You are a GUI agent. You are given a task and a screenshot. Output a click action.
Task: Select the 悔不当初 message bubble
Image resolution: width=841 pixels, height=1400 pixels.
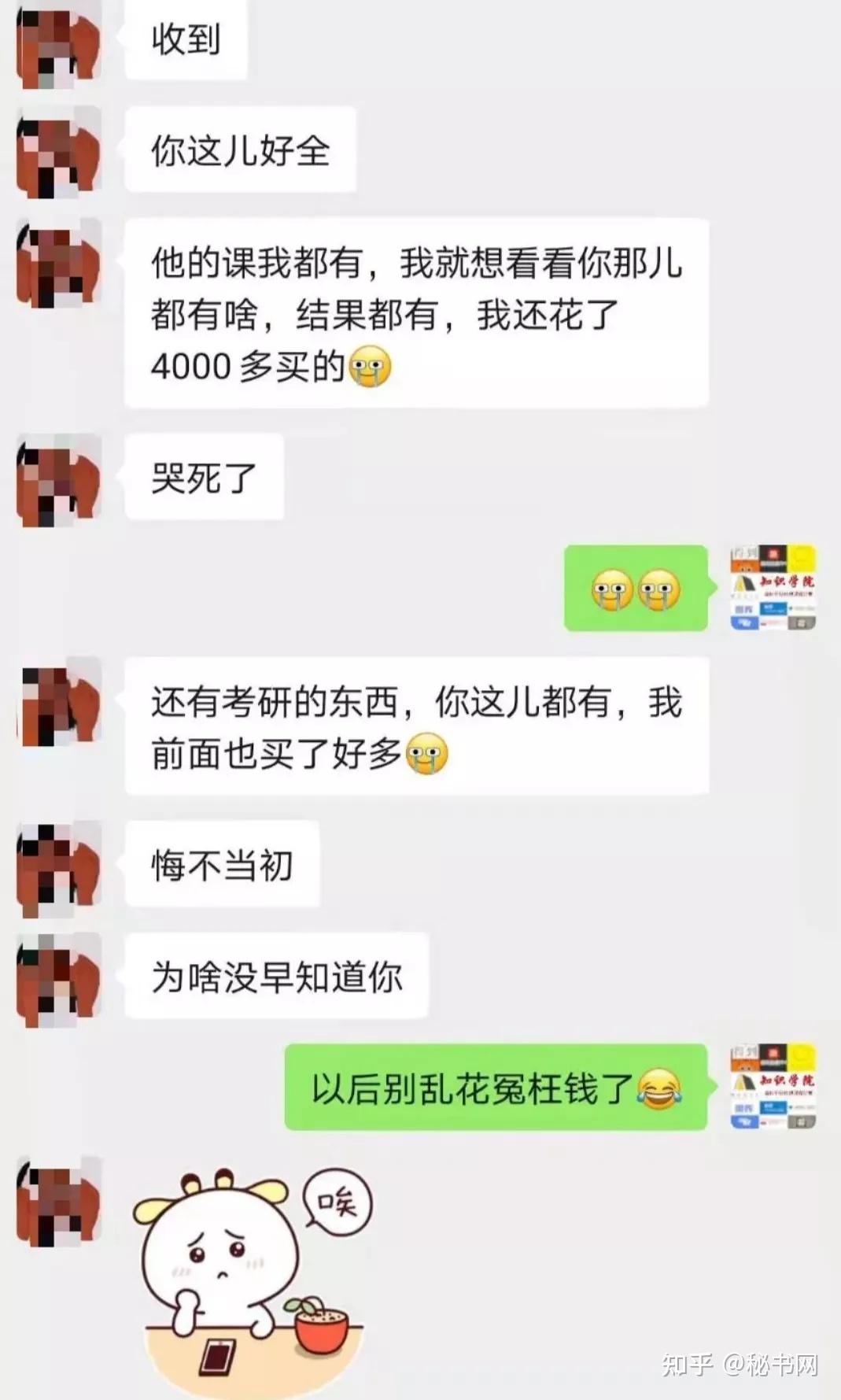coord(220,866)
